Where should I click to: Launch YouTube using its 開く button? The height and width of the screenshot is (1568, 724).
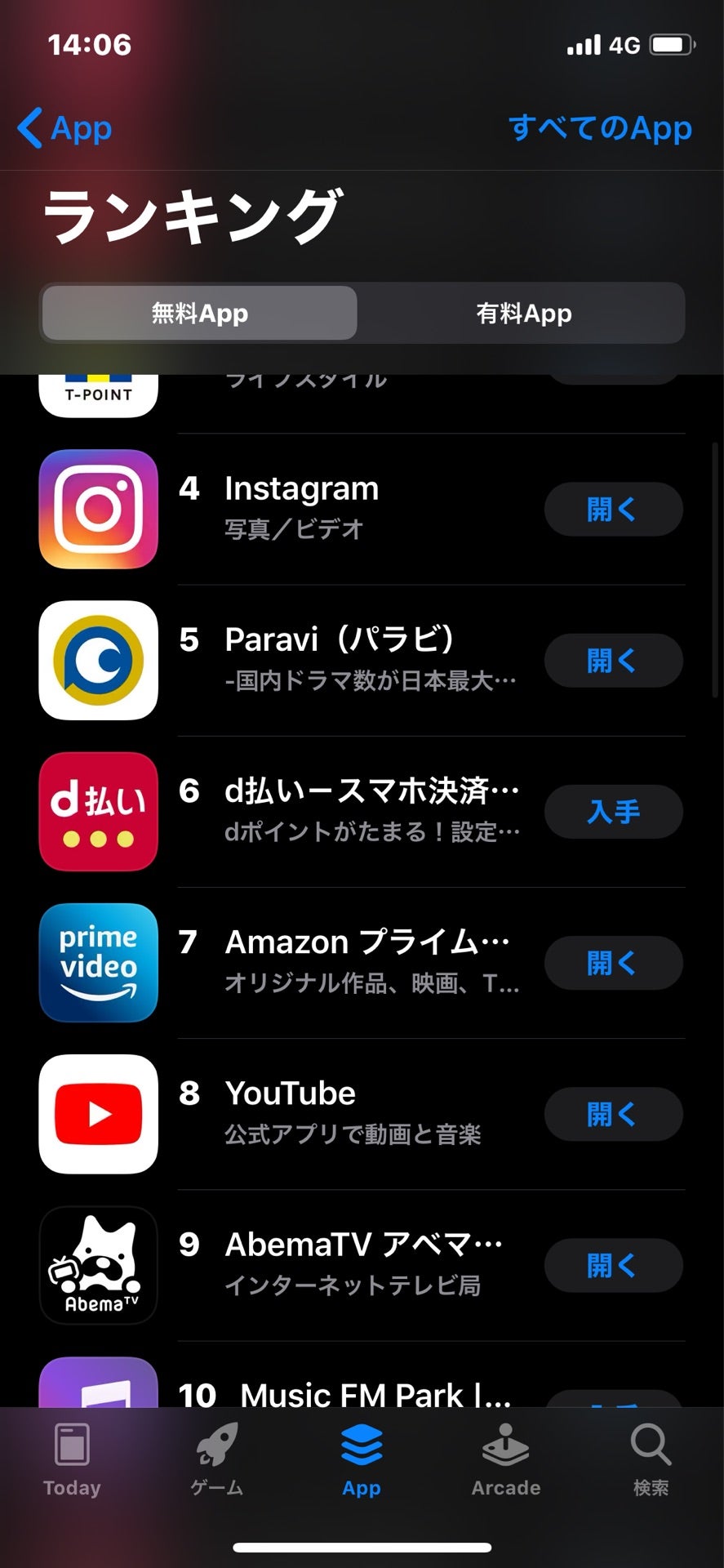click(613, 1114)
